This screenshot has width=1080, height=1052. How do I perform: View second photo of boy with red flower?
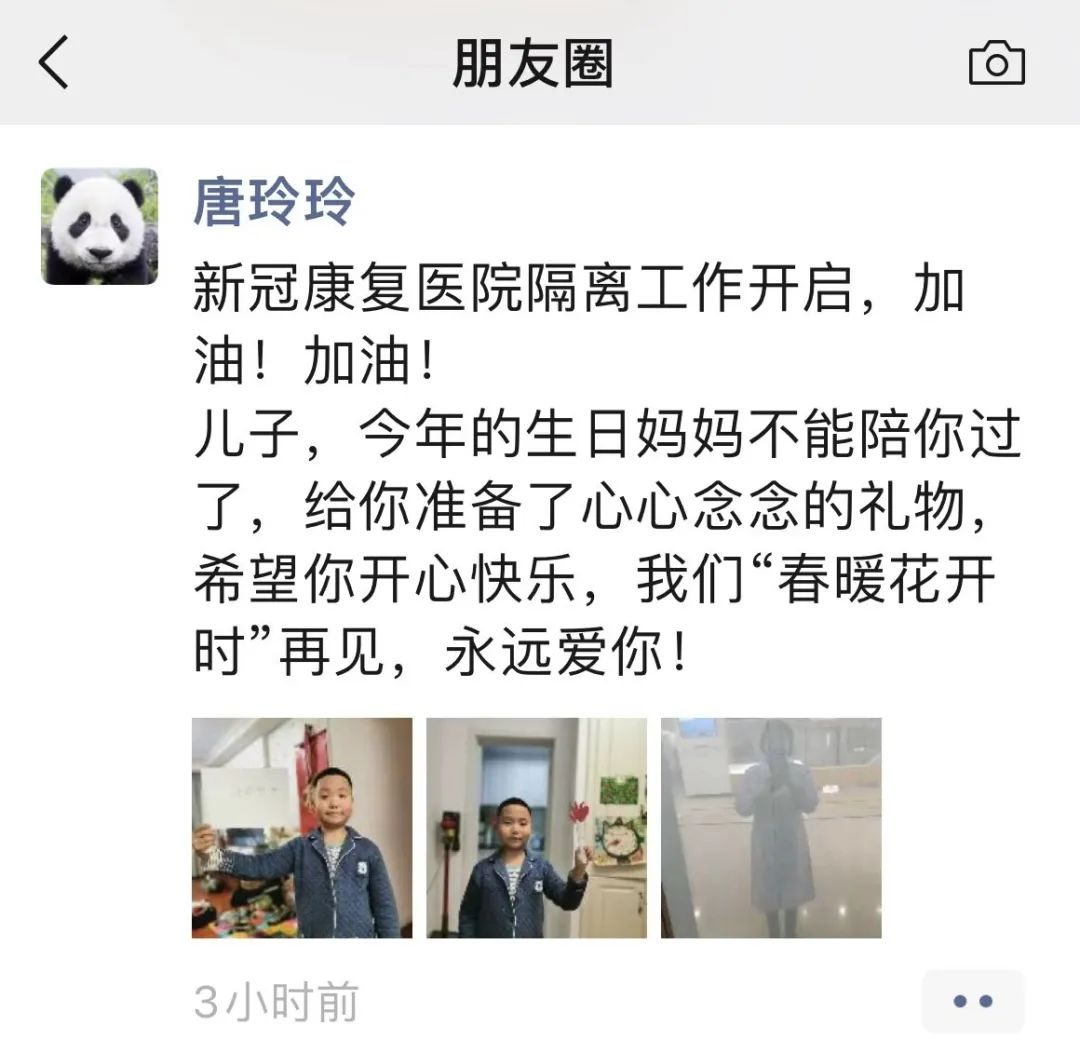coord(536,827)
